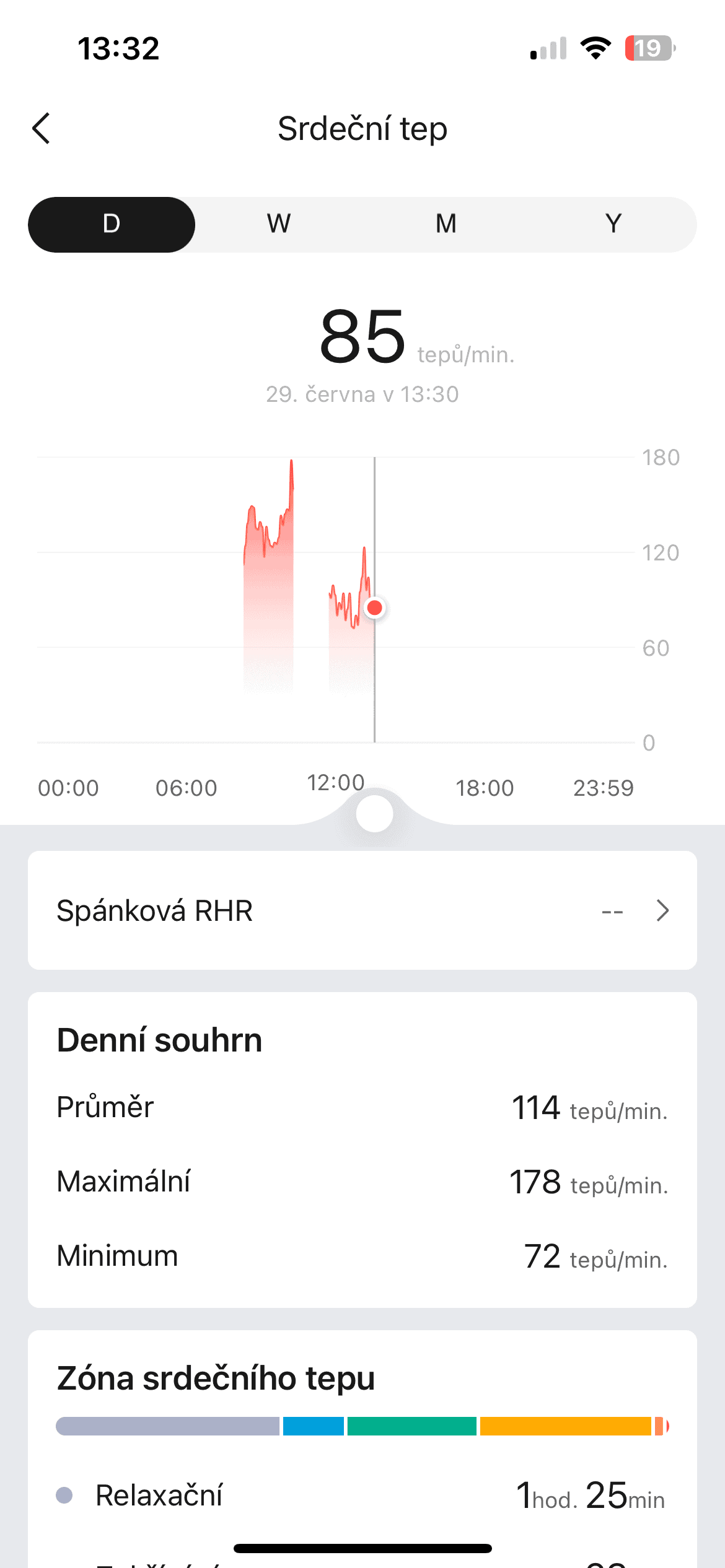
Task: Switch to the Y yearly view
Action: click(x=613, y=224)
